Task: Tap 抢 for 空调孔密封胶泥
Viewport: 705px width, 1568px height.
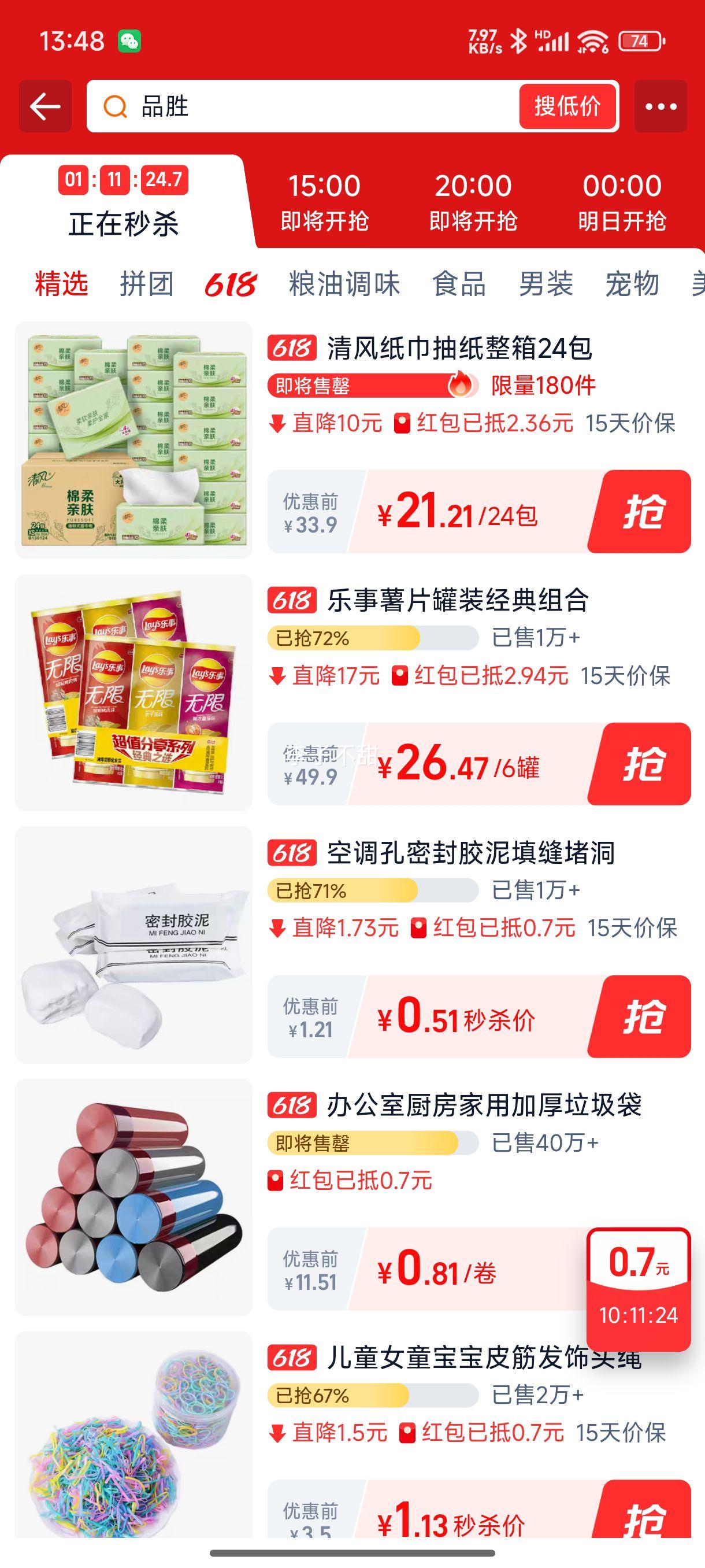Action: click(642, 1016)
